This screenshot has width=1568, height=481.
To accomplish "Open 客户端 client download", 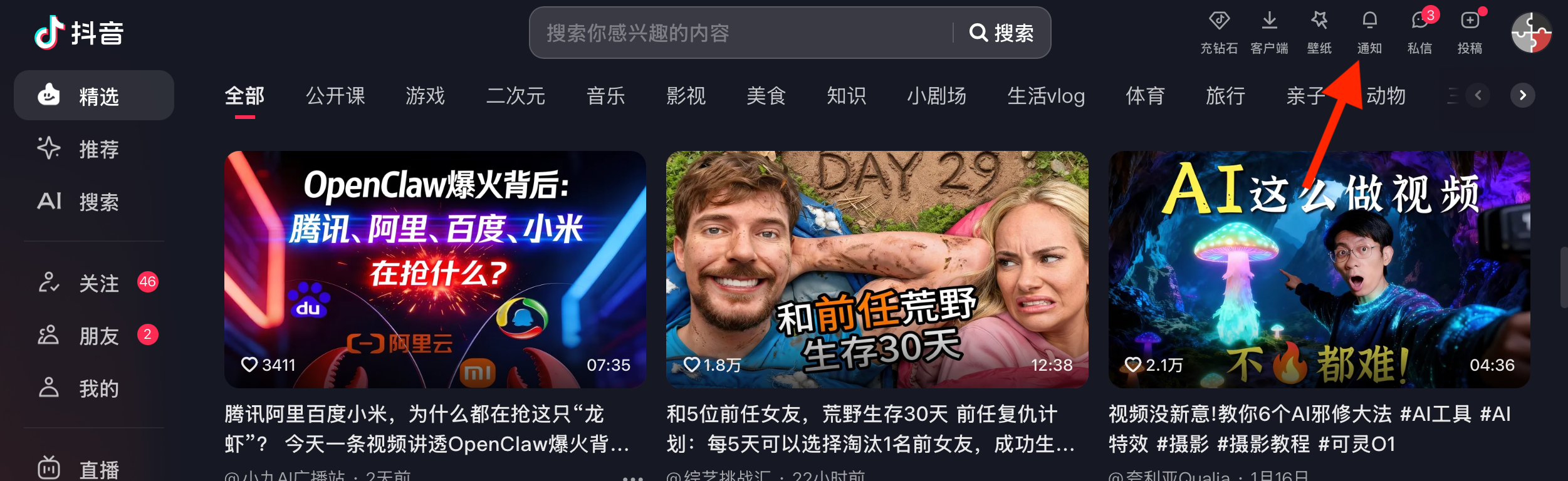I will tap(1269, 31).
